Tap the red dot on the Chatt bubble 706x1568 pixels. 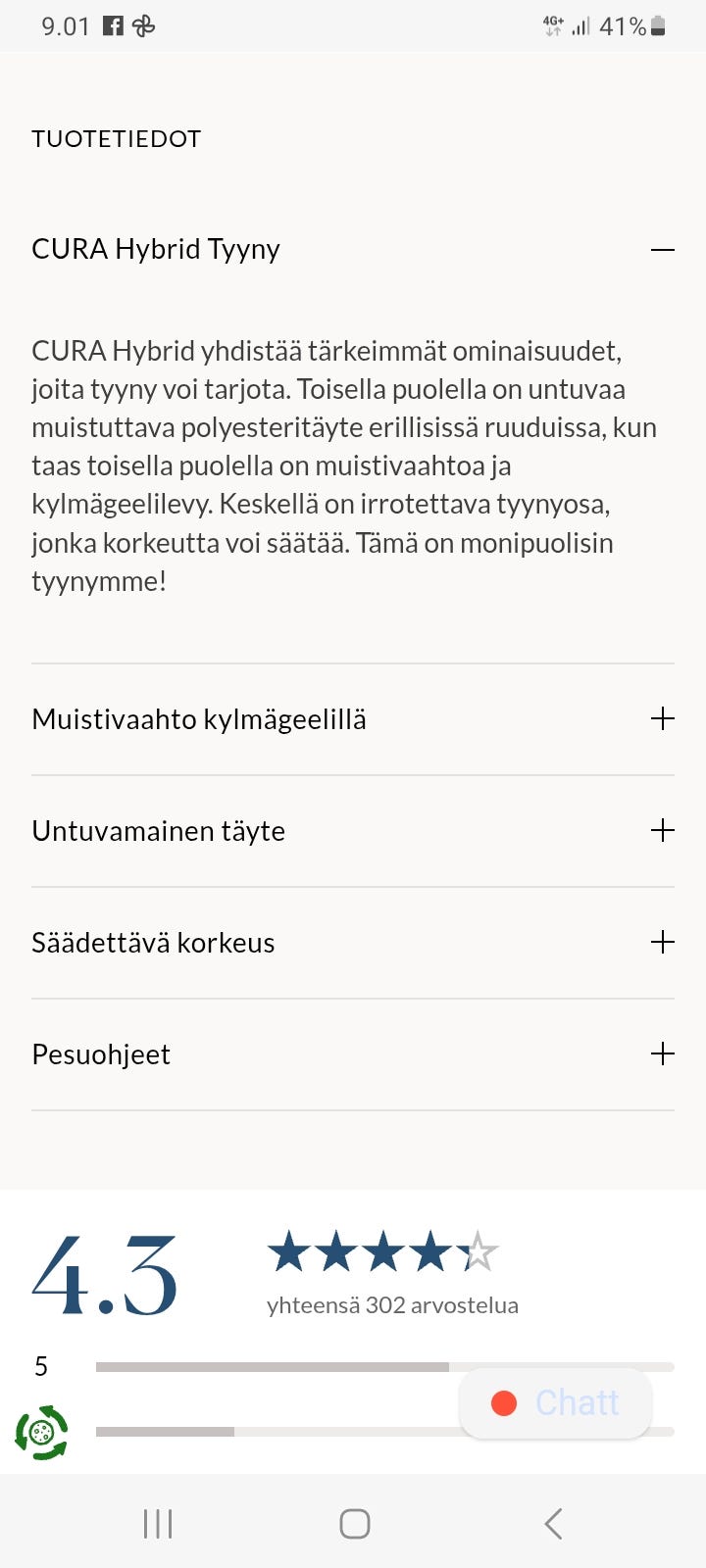505,1403
